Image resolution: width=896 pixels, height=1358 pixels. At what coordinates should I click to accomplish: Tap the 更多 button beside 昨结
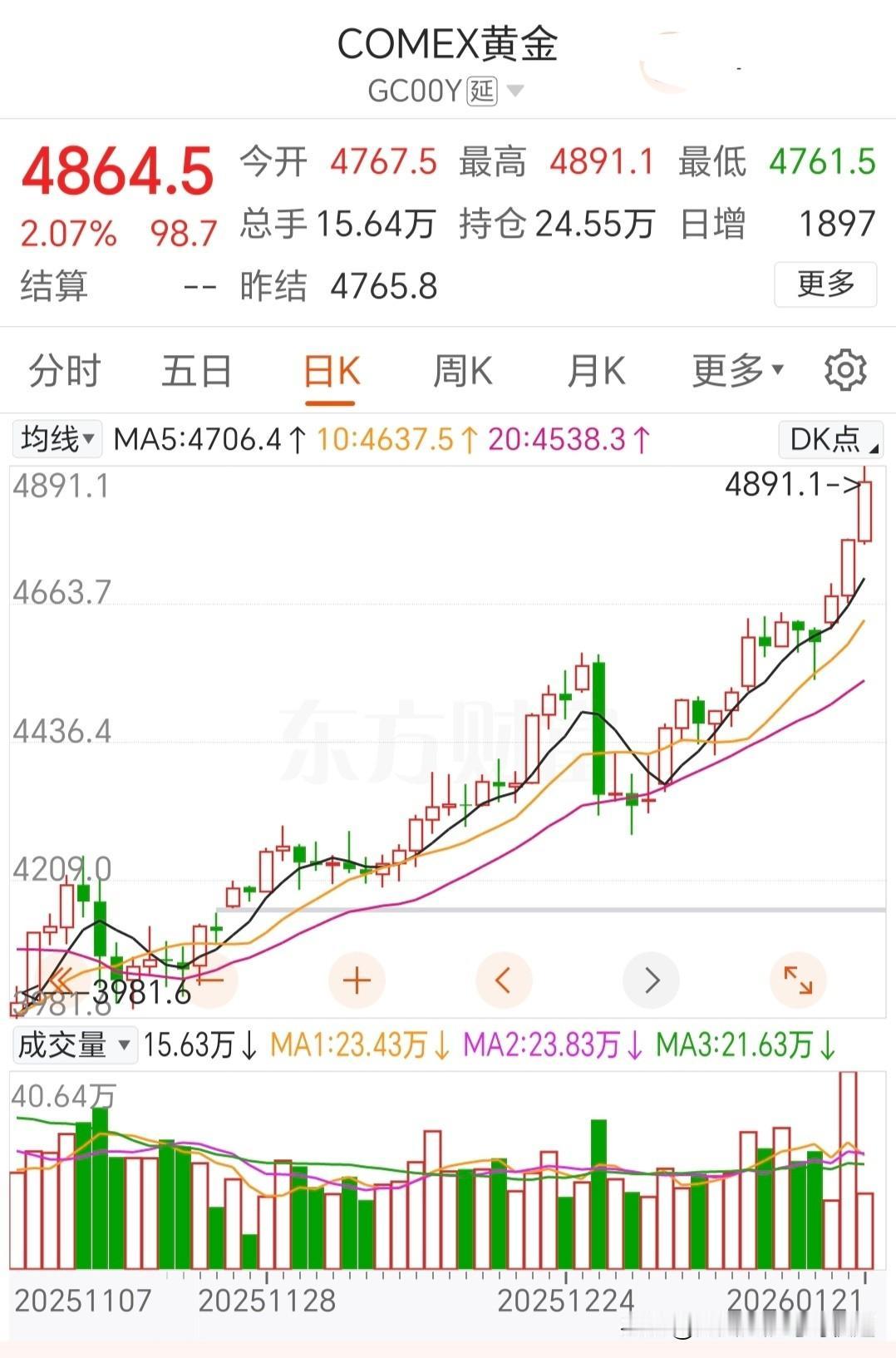[825, 284]
